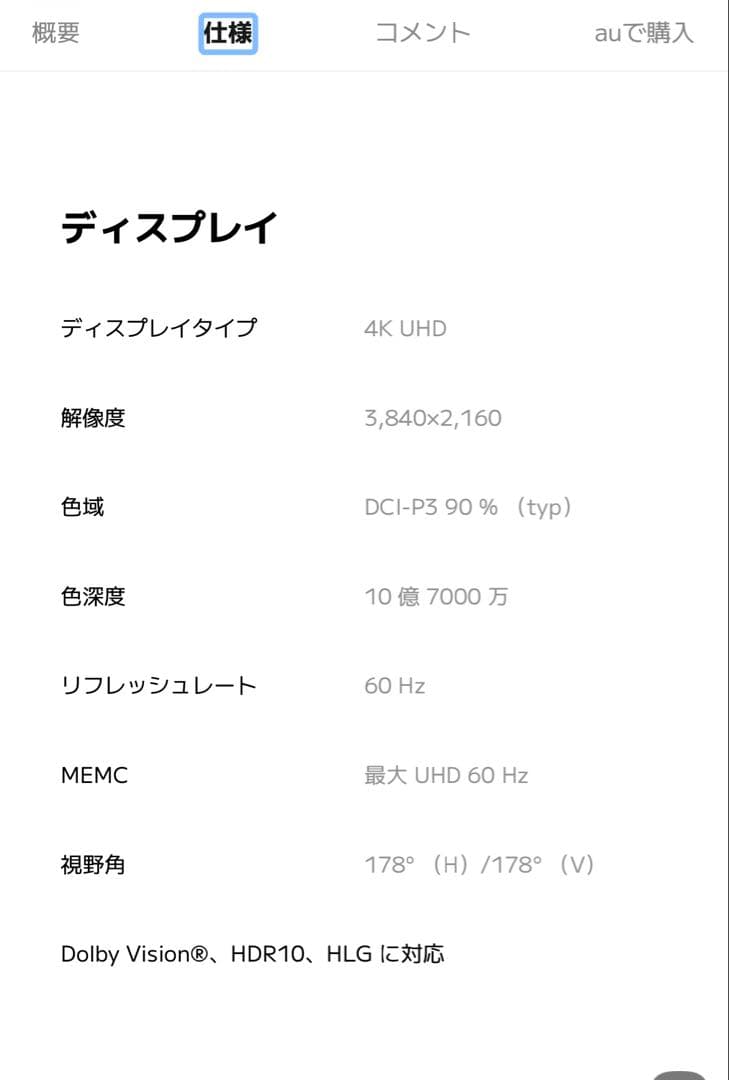Click the auで購入 purchase link
This screenshot has height=1080, width=729.
click(644, 33)
